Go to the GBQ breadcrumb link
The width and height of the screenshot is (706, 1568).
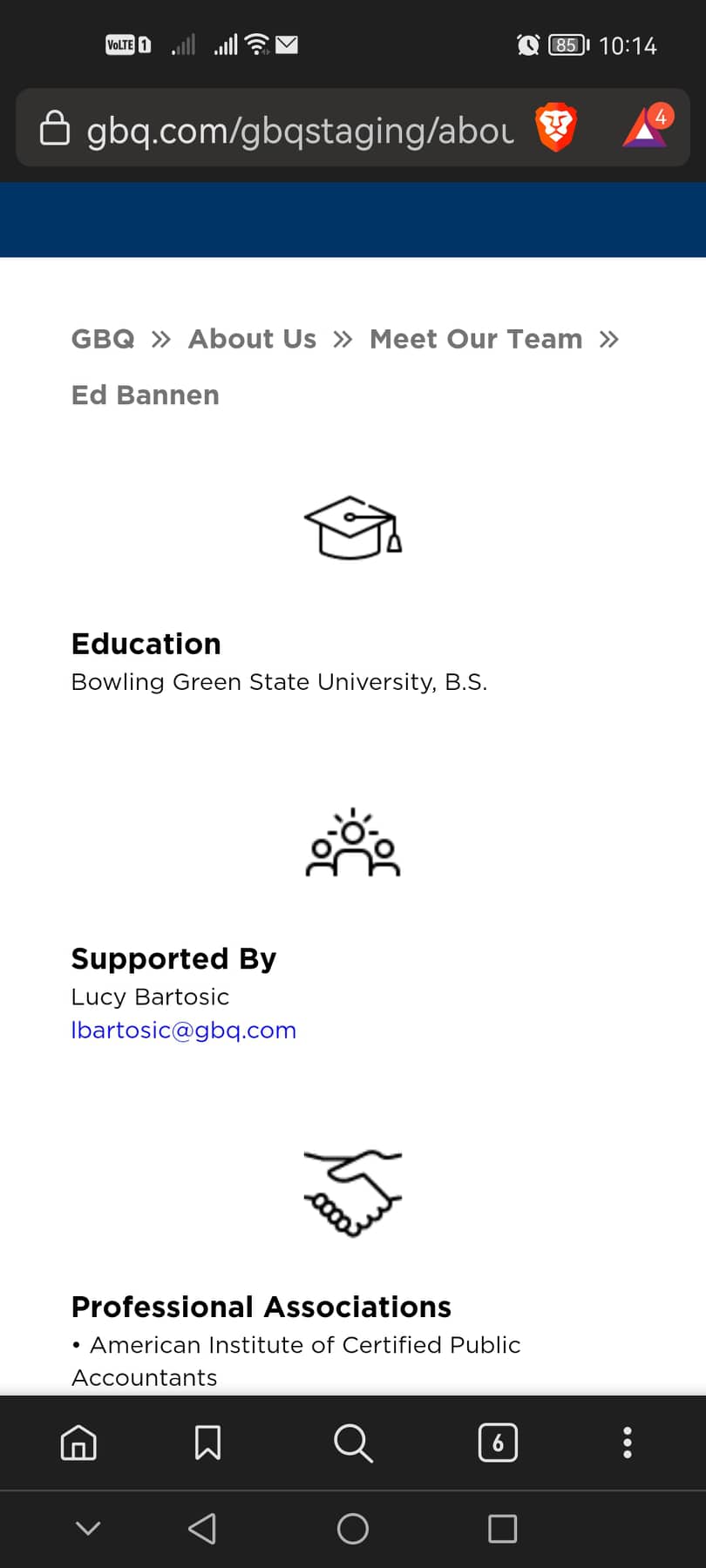(103, 339)
